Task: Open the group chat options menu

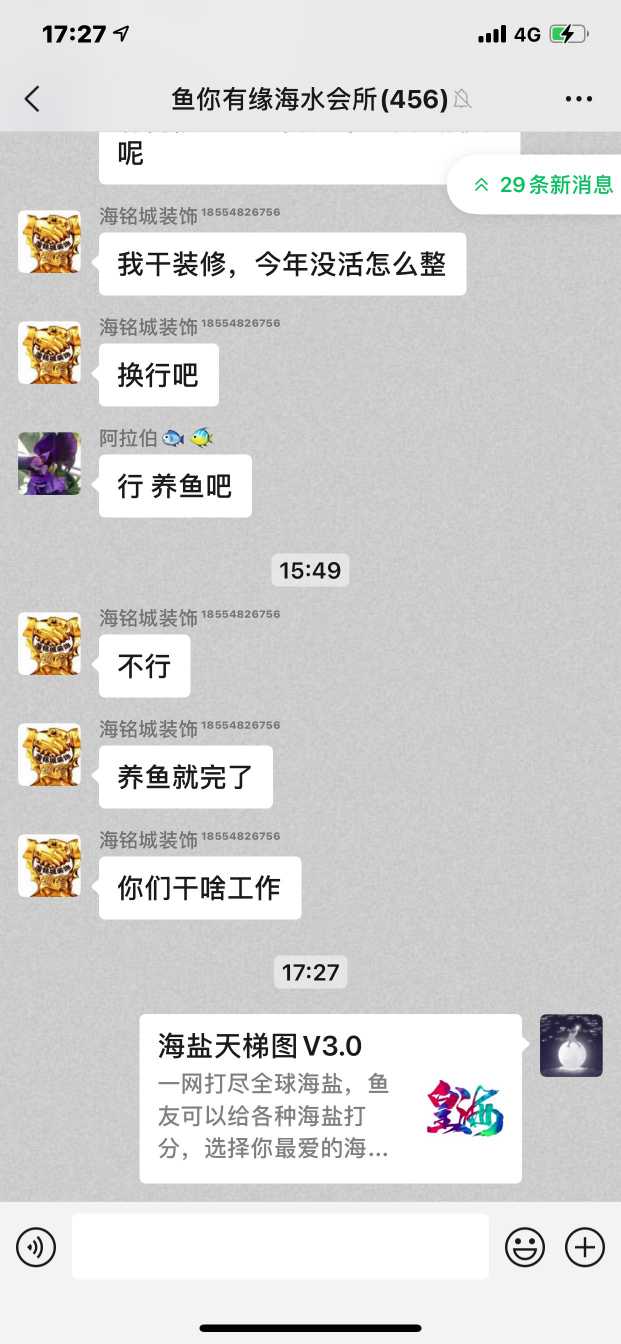Action: tap(579, 98)
